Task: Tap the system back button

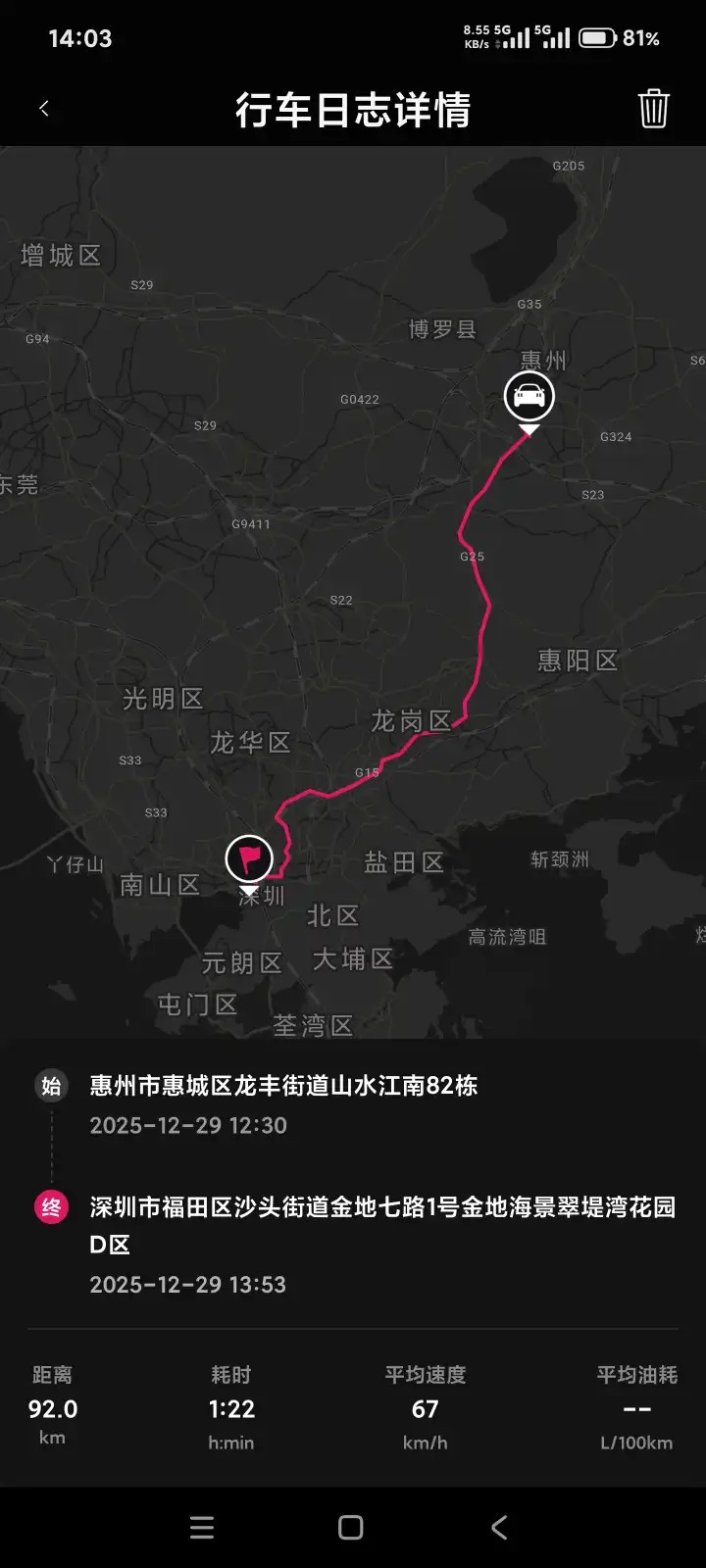Action: (499, 1527)
